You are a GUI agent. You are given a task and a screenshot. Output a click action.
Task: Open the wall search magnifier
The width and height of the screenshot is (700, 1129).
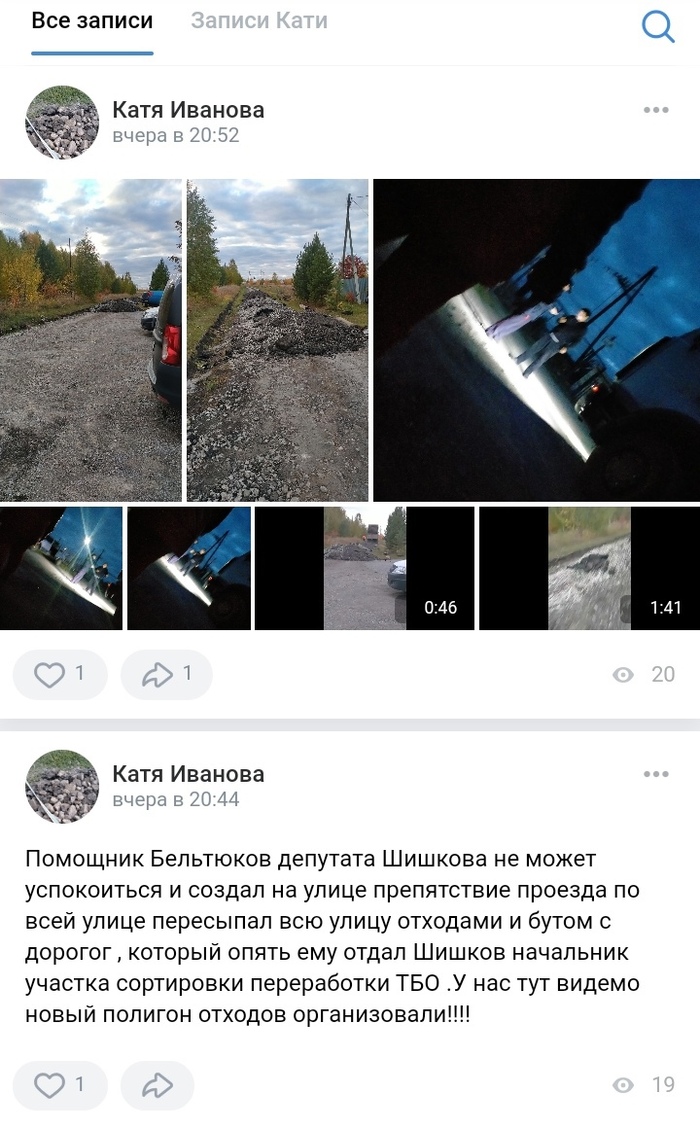(657, 26)
